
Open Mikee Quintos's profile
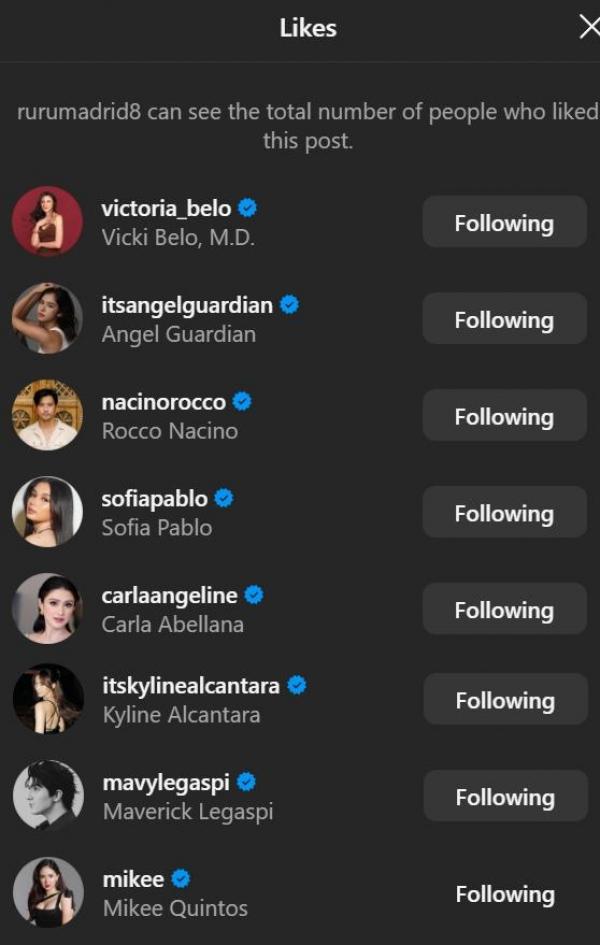[x=134, y=880]
